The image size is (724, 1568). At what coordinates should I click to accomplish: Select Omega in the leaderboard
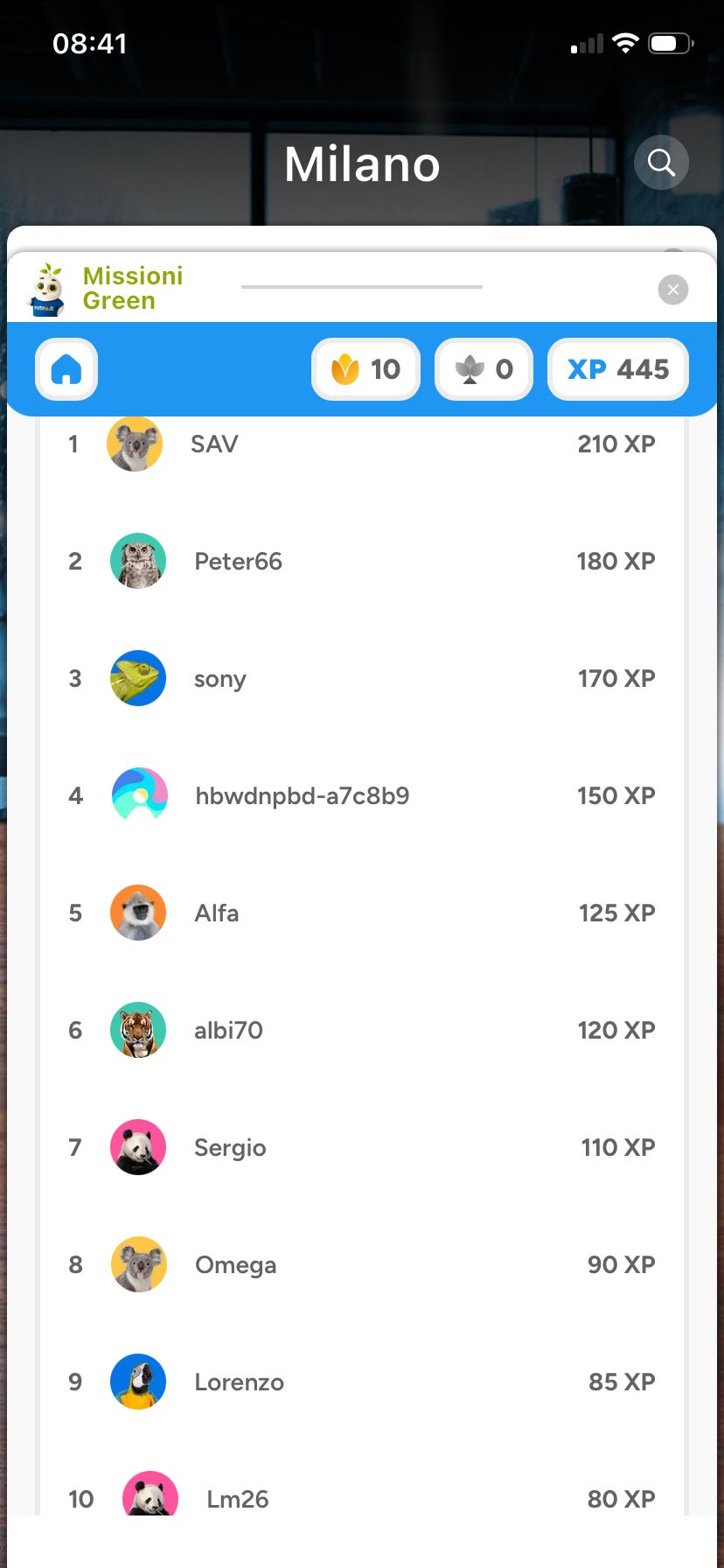tap(361, 1264)
